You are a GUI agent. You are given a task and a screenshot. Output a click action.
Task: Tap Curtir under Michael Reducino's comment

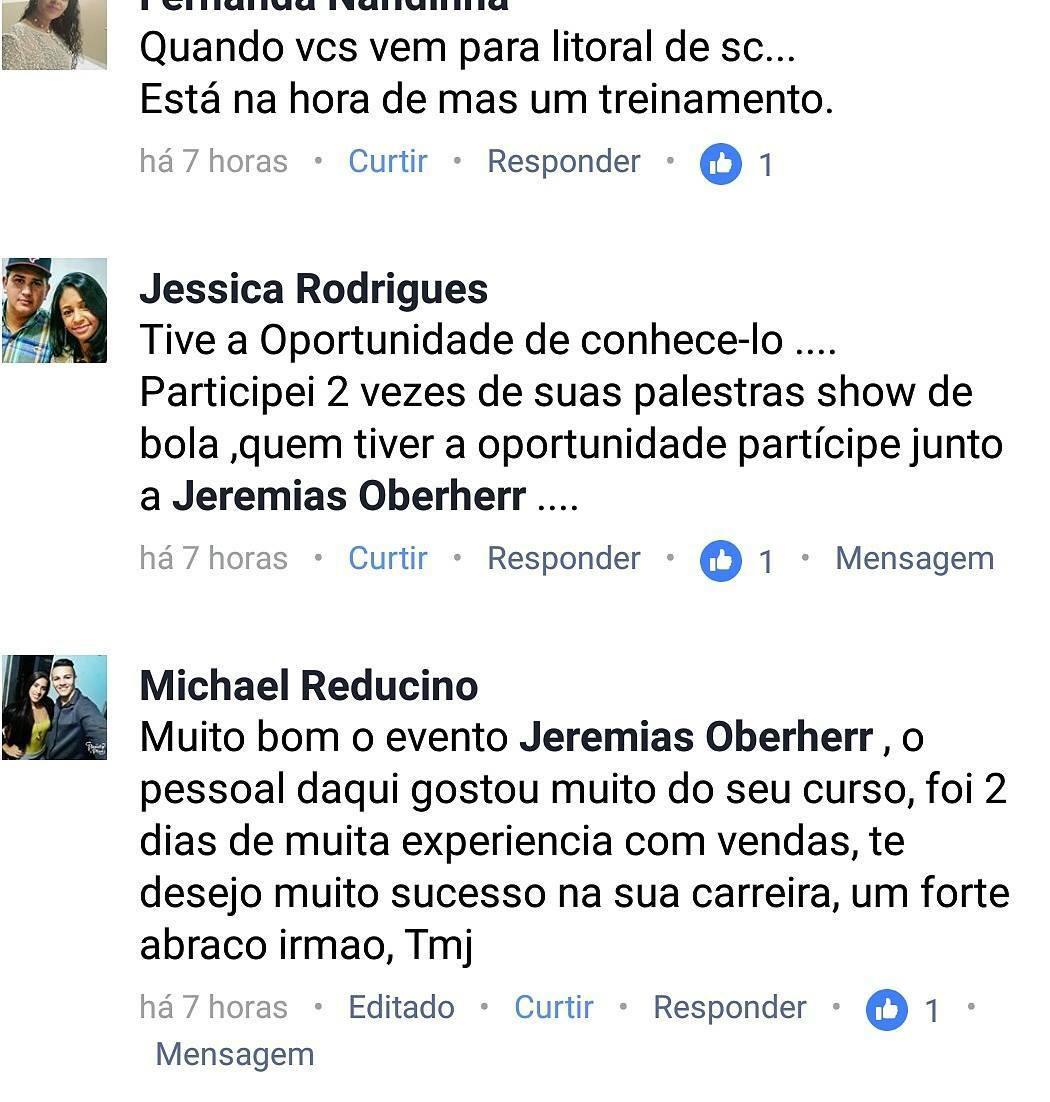coord(553,1007)
